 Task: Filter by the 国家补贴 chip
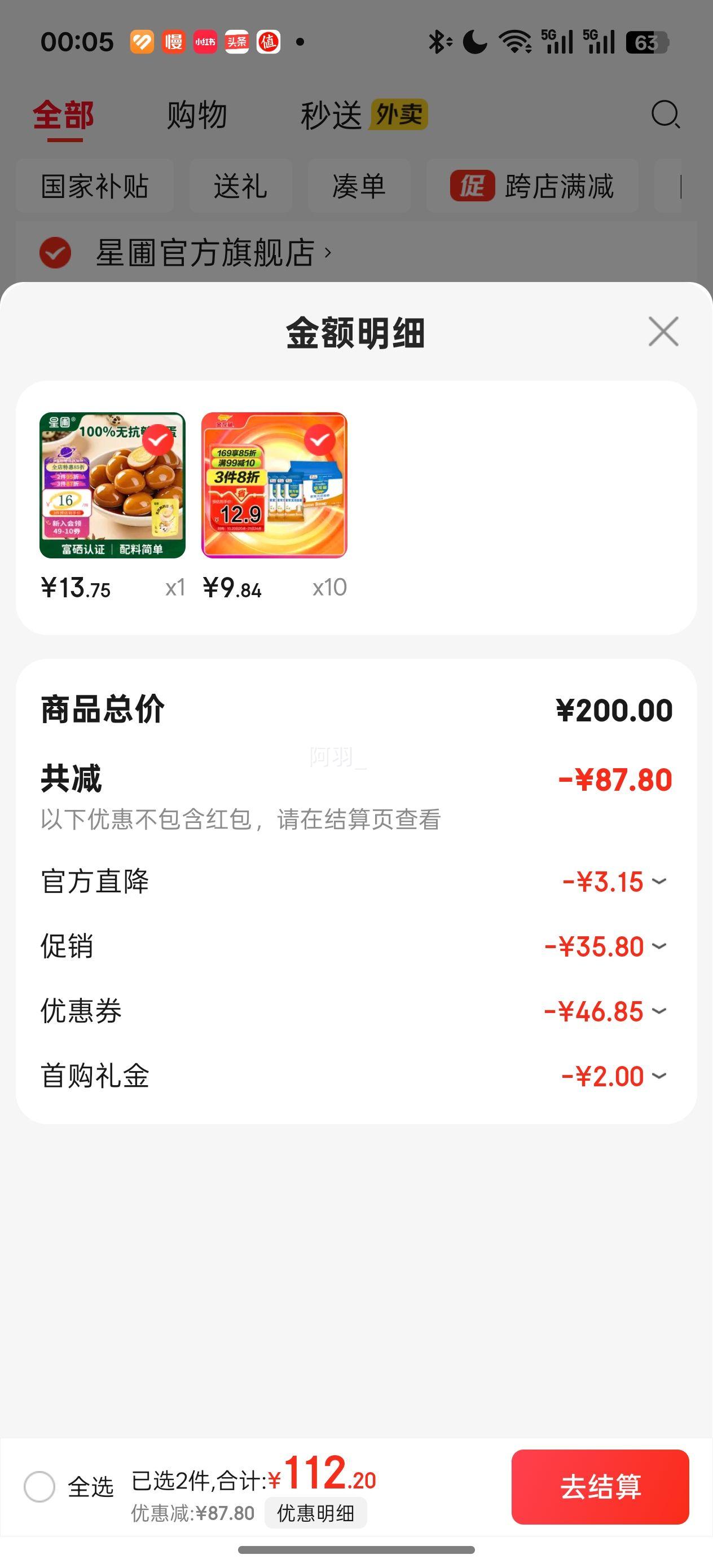(x=95, y=186)
